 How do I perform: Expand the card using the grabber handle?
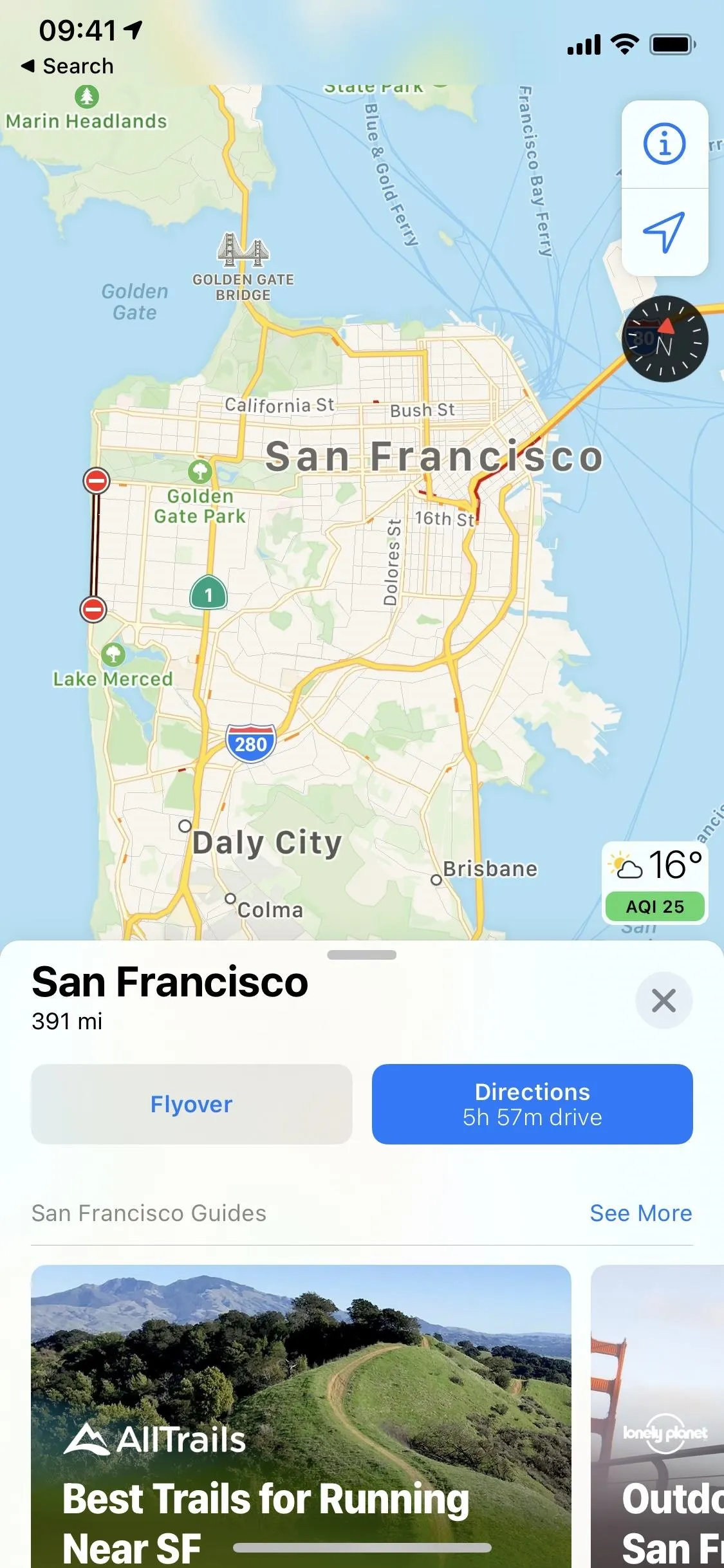pyautogui.click(x=362, y=955)
